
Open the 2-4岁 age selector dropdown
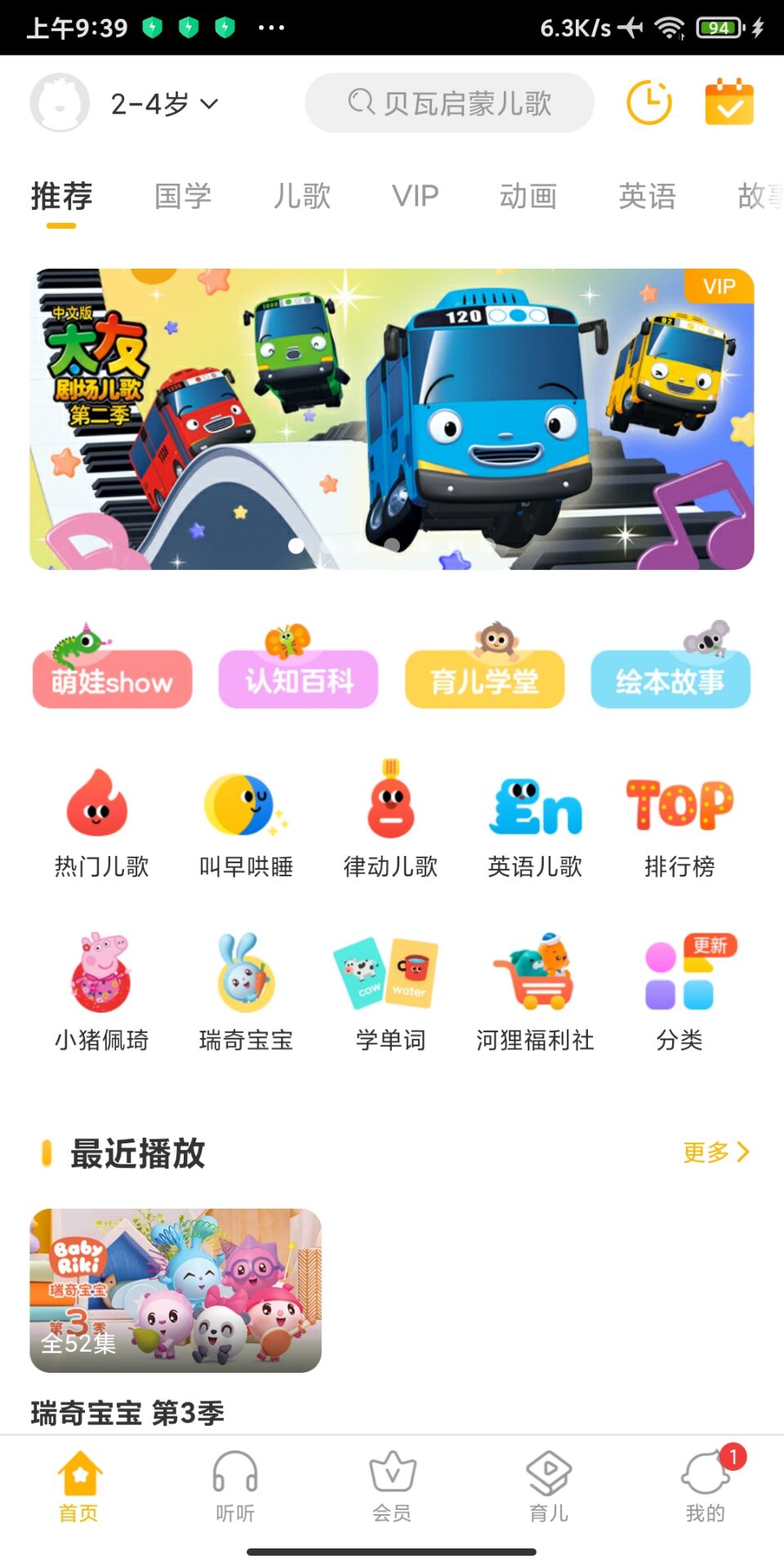click(x=163, y=104)
